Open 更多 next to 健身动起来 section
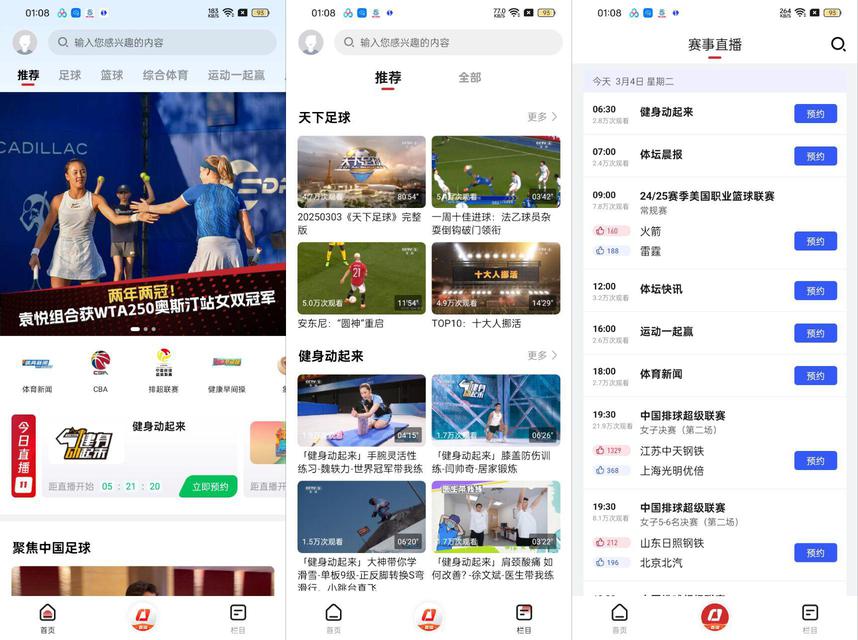The width and height of the screenshot is (858, 640). (542, 355)
